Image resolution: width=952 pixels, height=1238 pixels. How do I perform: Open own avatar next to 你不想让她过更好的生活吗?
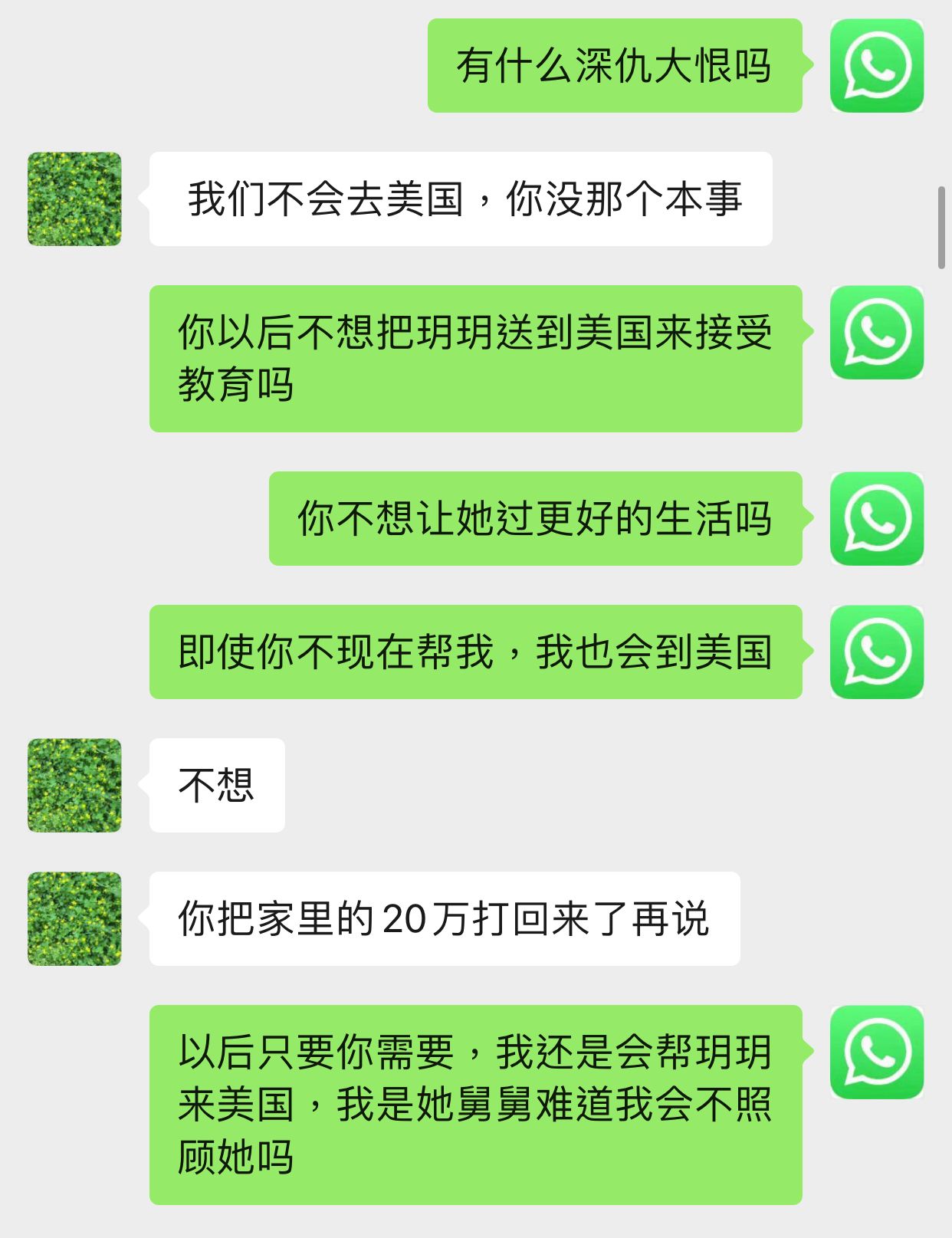pyautogui.click(x=877, y=519)
